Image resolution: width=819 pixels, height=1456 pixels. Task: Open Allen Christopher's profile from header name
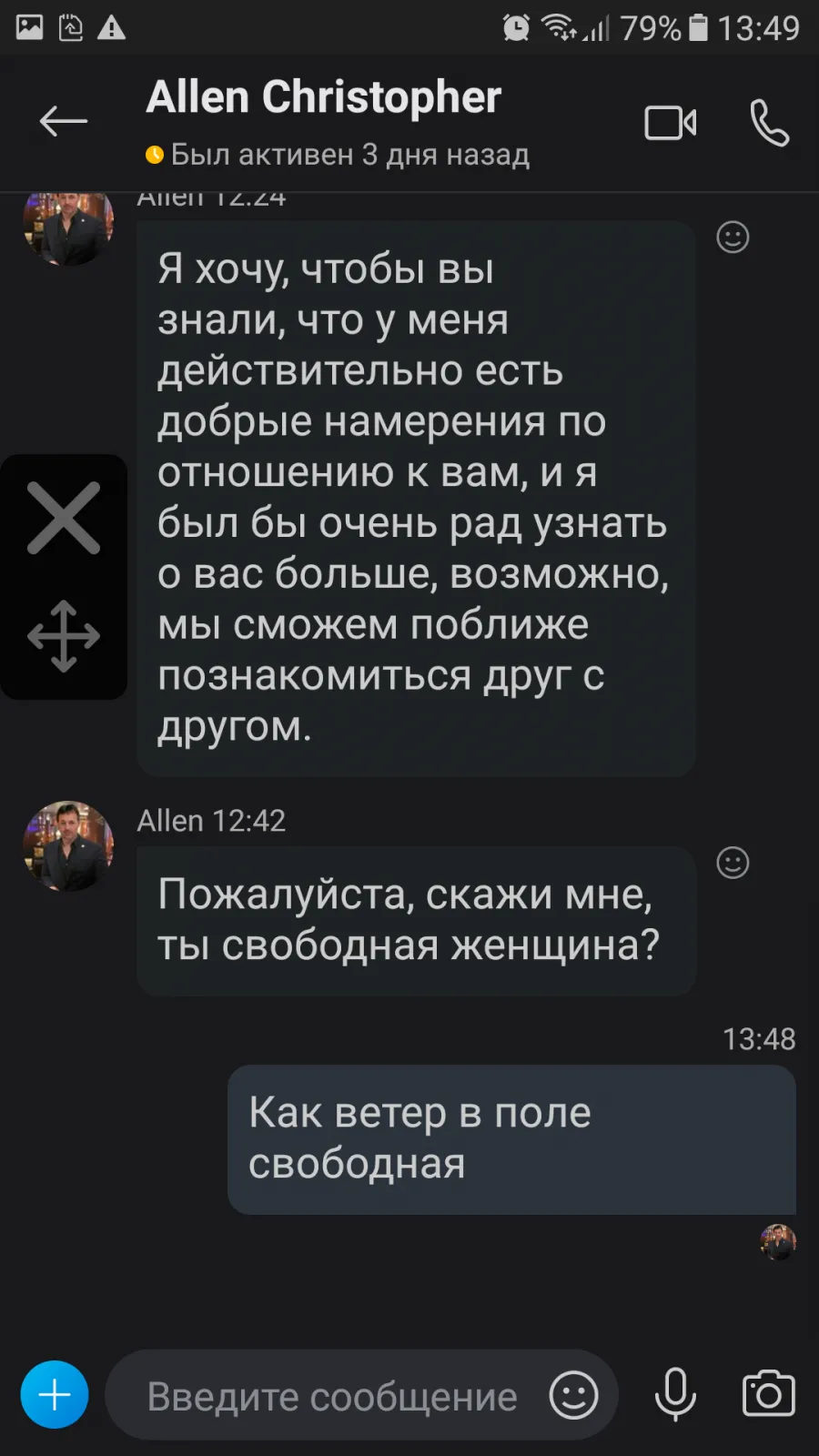coord(323,97)
